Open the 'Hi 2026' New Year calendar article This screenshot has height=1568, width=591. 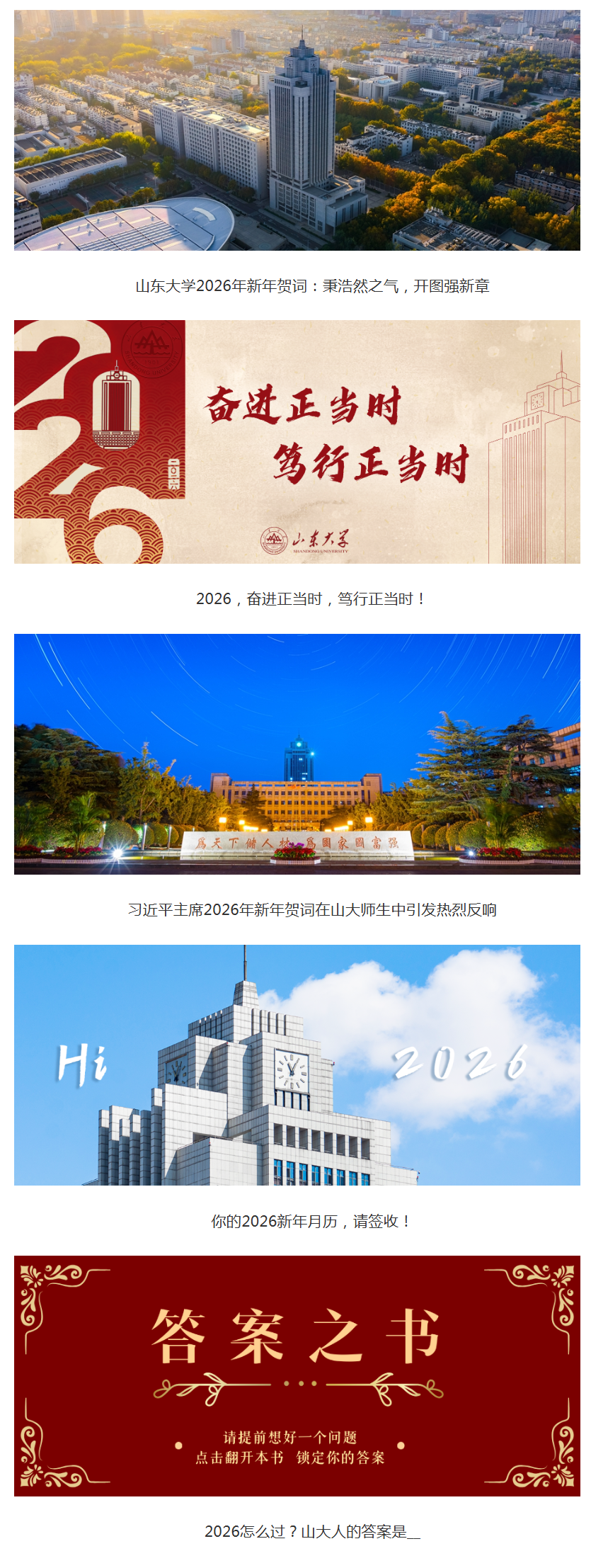297,1064
